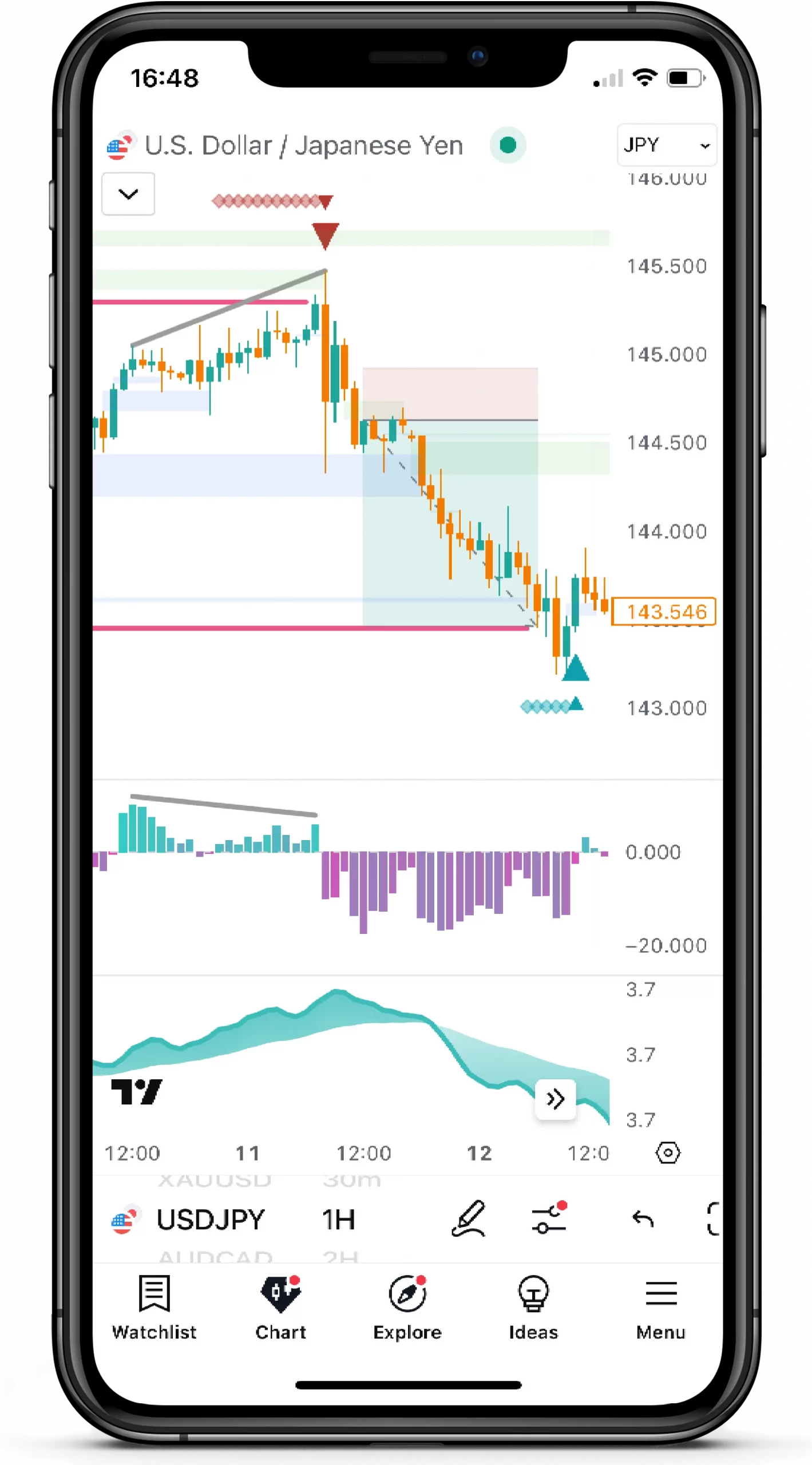The height and width of the screenshot is (1465, 812).
Task: Open the Menu tab
Action: [x=661, y=1308]
